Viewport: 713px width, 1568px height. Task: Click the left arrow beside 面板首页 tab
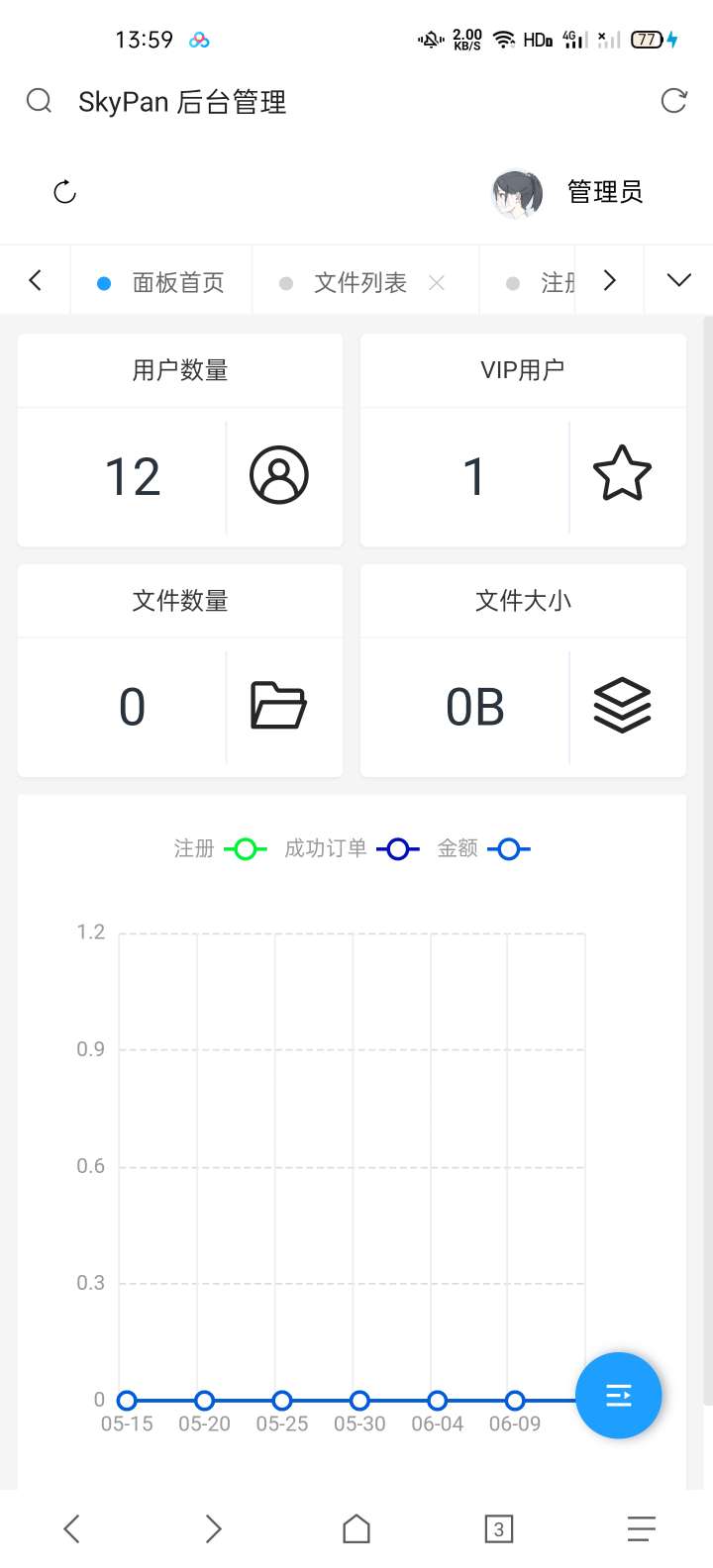36,280
